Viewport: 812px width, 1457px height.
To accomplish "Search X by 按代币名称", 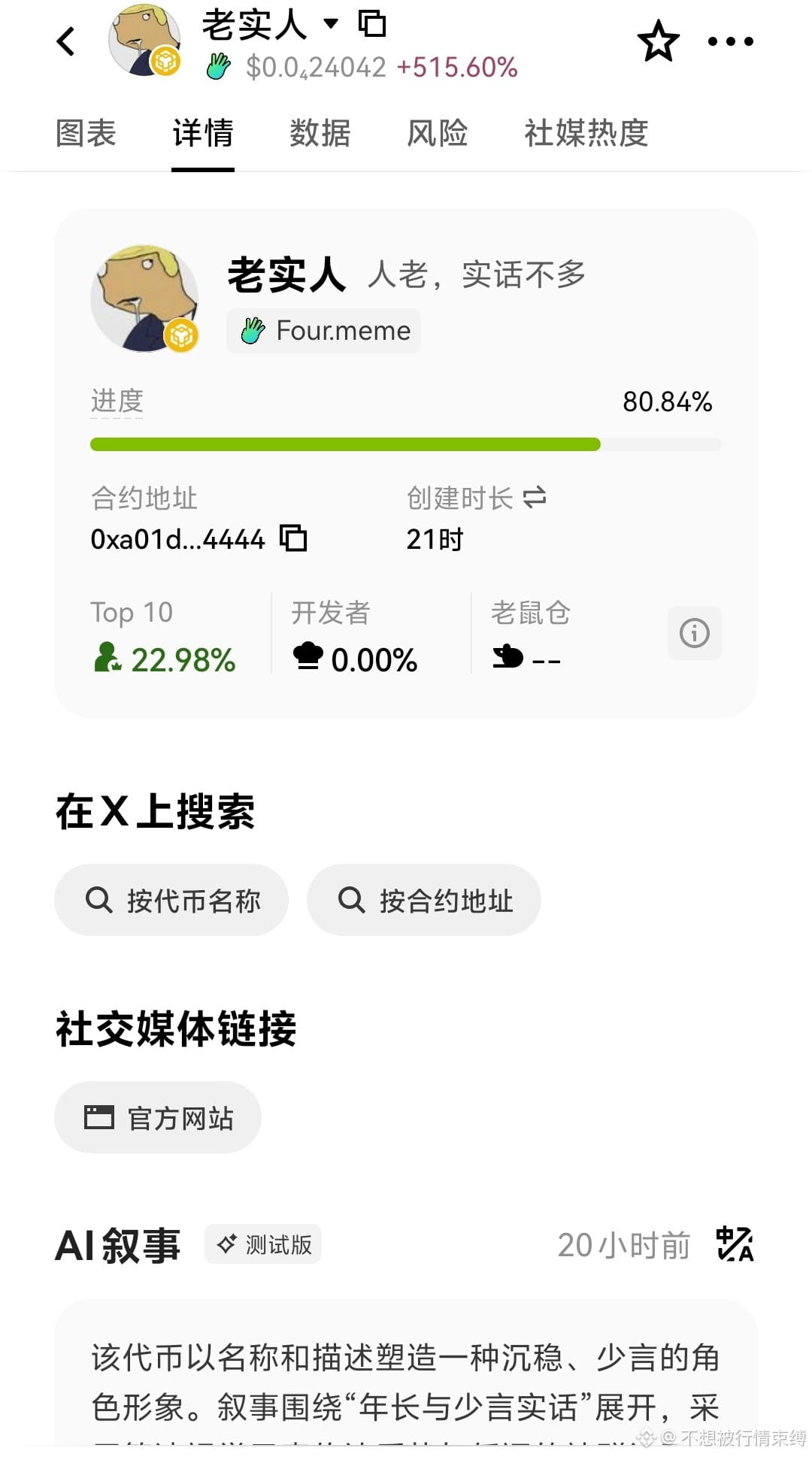I will [x=171, y=900].
